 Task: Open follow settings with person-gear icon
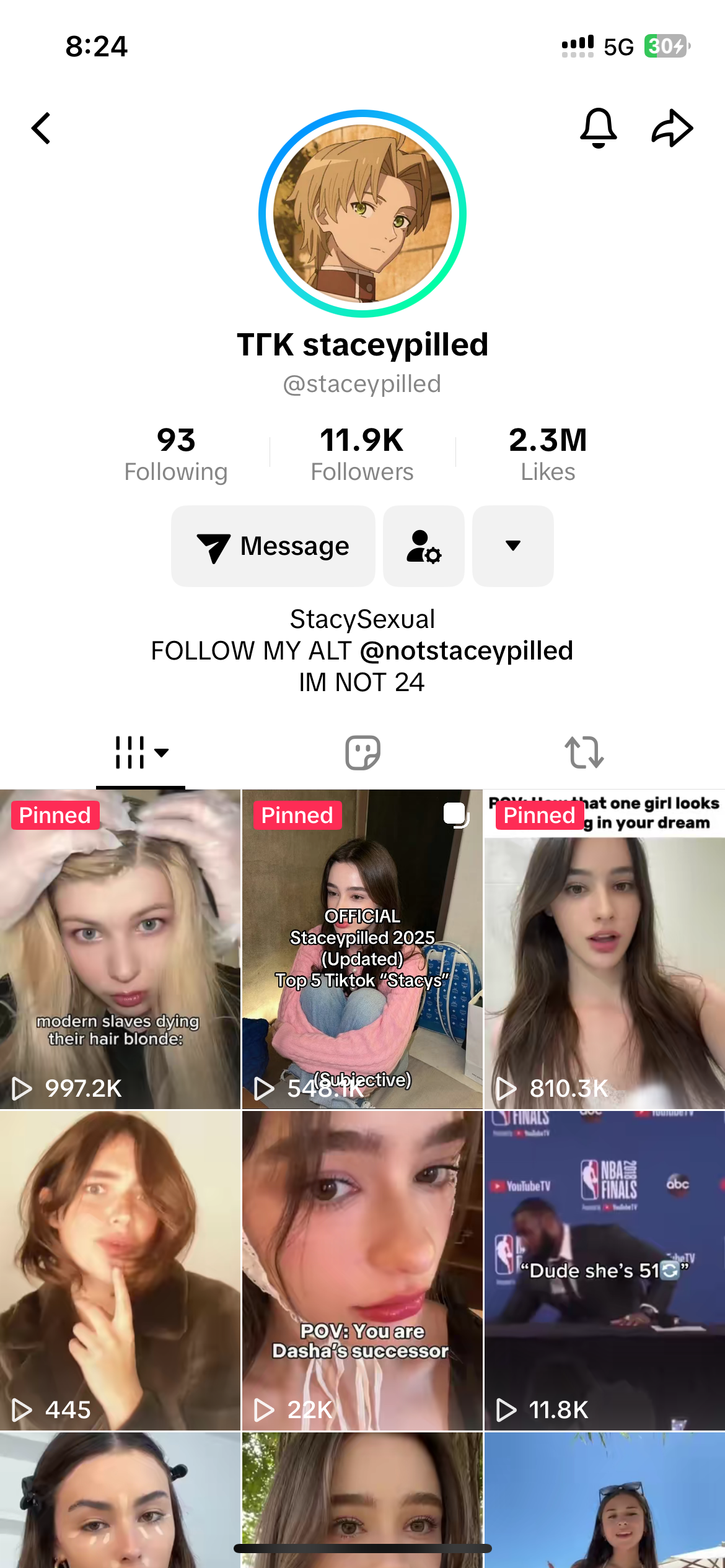(424, 546)
